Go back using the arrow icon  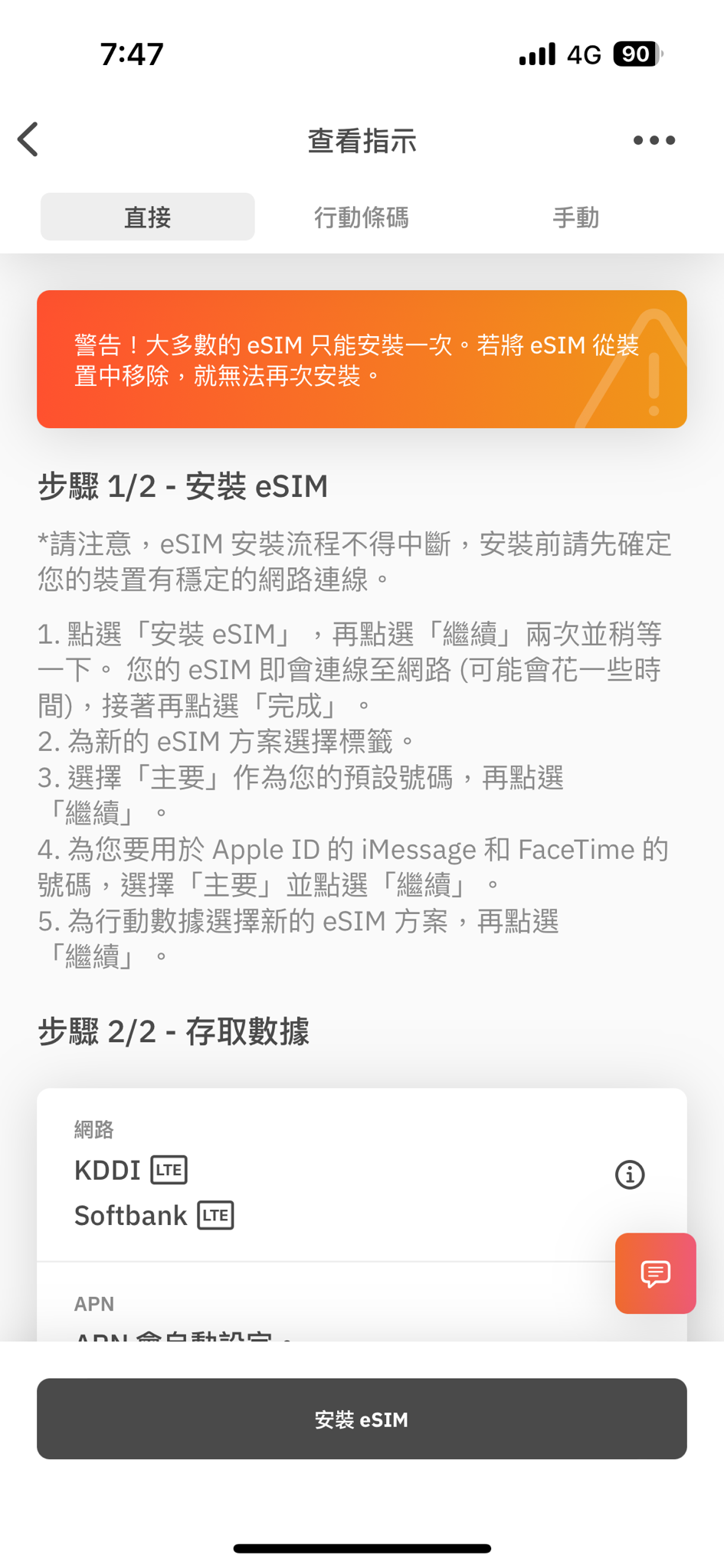[29, 140]
